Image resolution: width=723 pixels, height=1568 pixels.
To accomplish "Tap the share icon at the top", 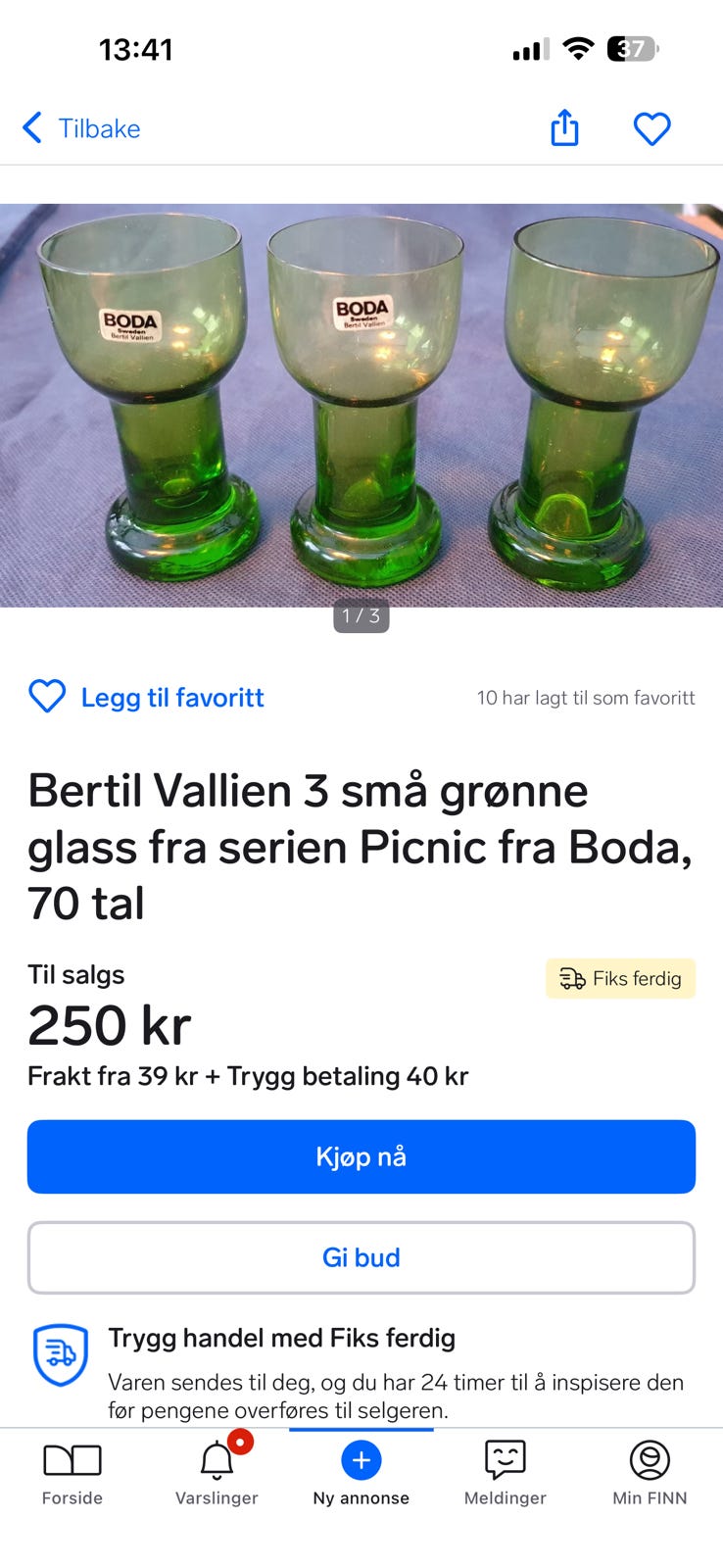I will click(564, 127).
